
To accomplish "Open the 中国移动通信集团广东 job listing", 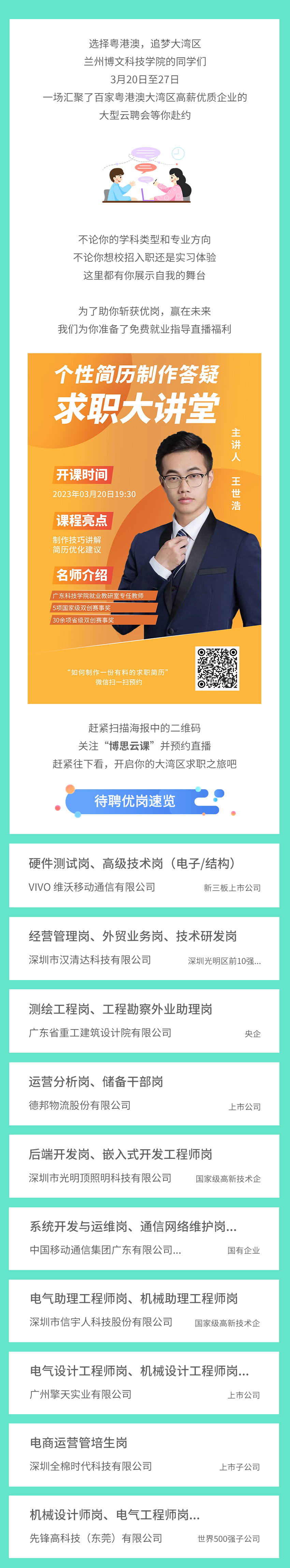I will pyautogui.click(x=144, y=1238).
